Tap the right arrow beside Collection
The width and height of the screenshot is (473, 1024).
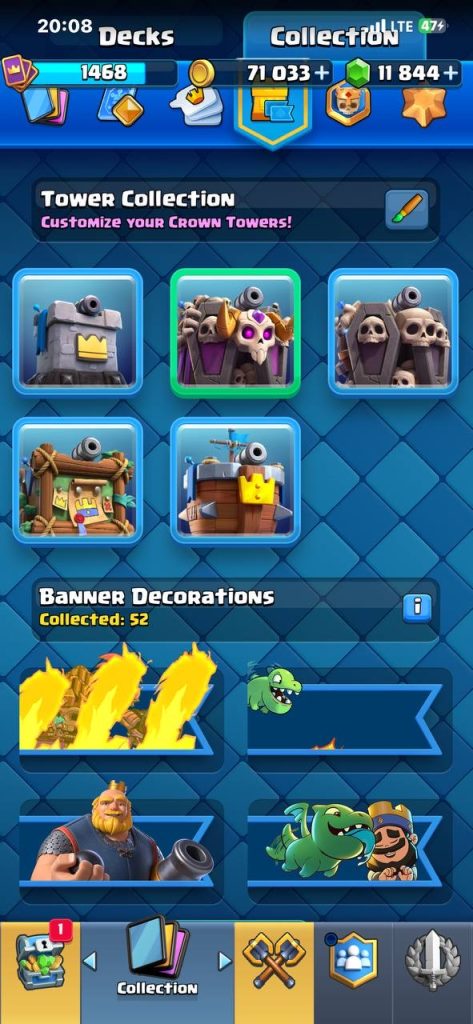pos(224,961)
